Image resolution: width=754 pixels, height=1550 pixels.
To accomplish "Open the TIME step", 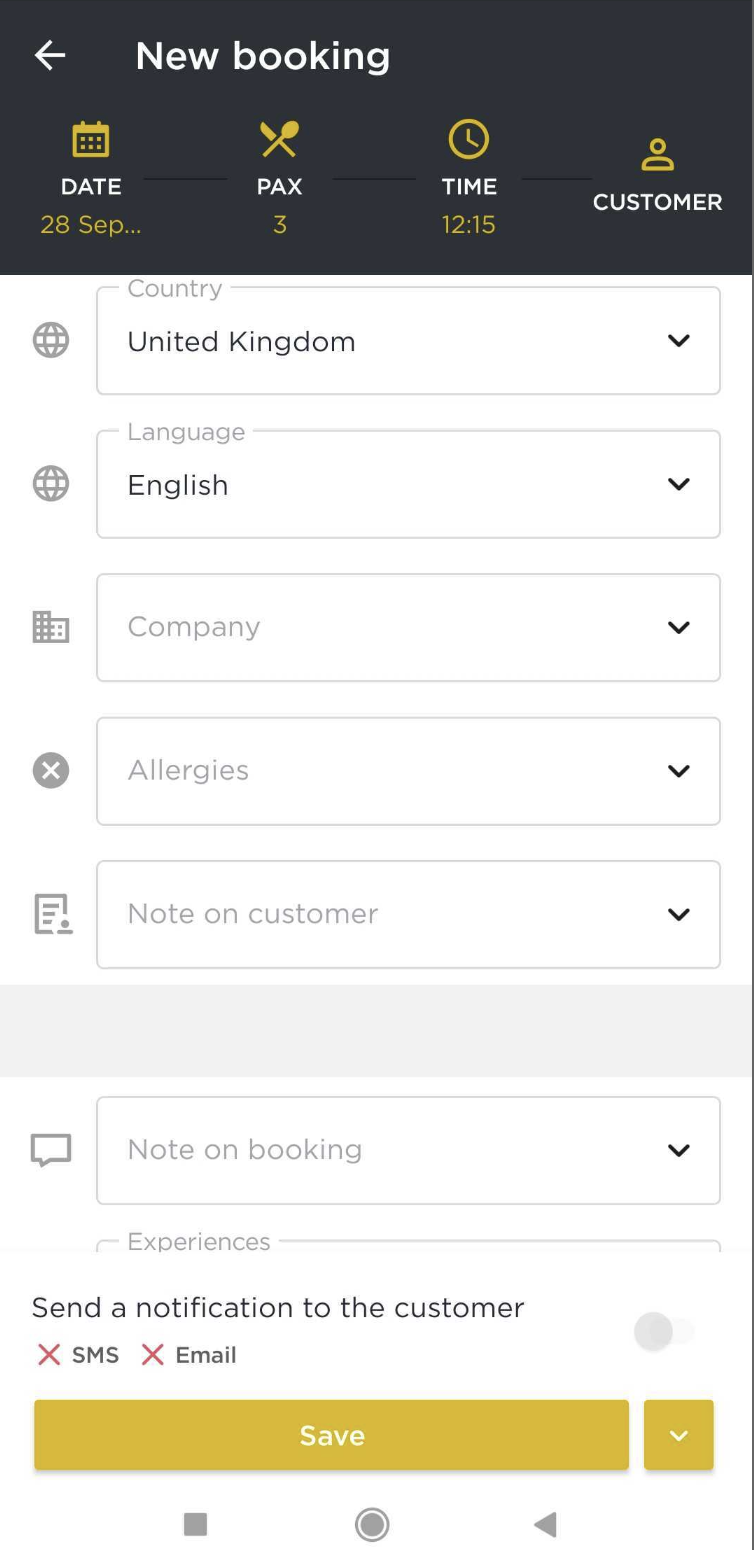I will (x=468, y=179).
